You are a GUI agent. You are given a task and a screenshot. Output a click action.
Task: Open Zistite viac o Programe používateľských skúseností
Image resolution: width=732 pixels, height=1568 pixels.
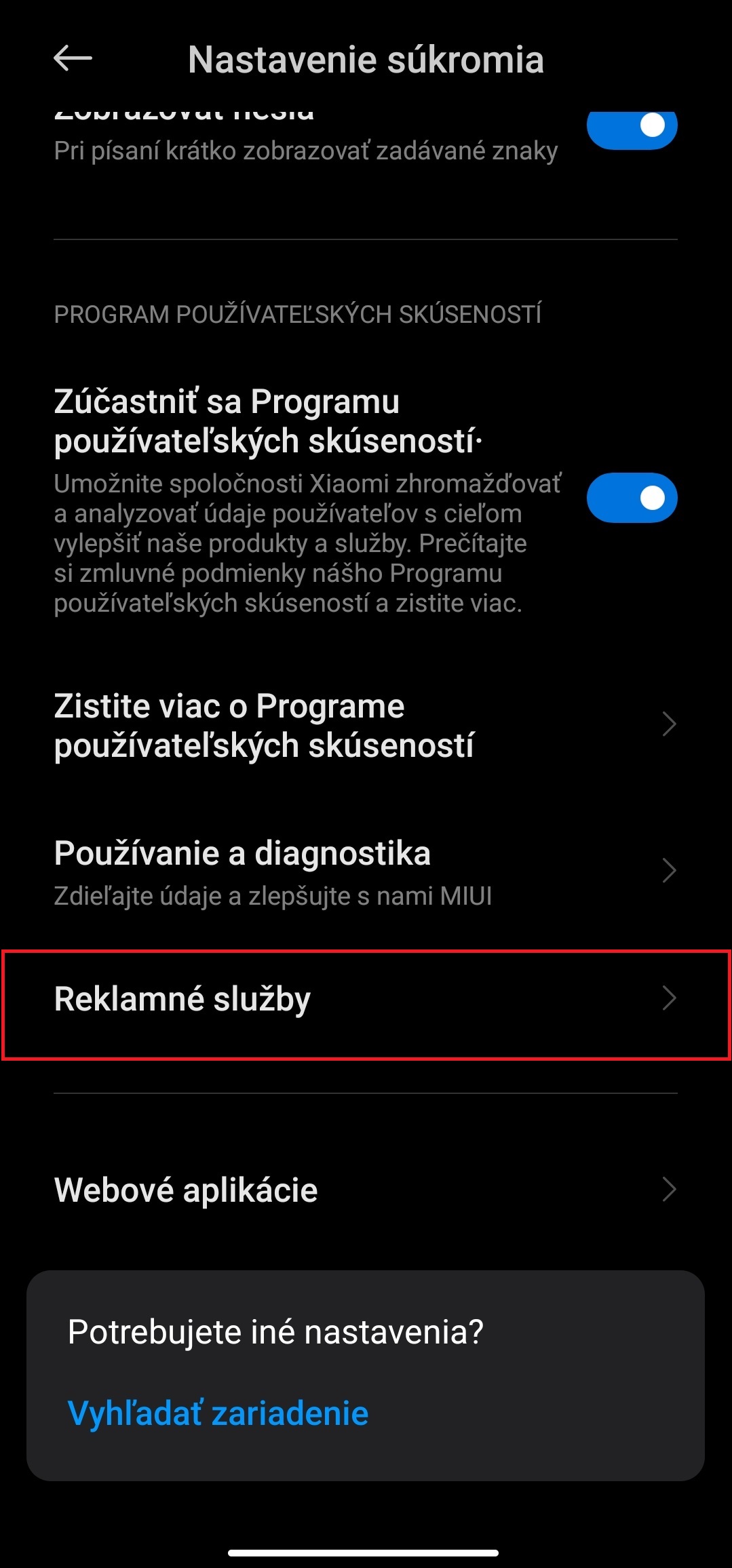click(x=366, y=725)
